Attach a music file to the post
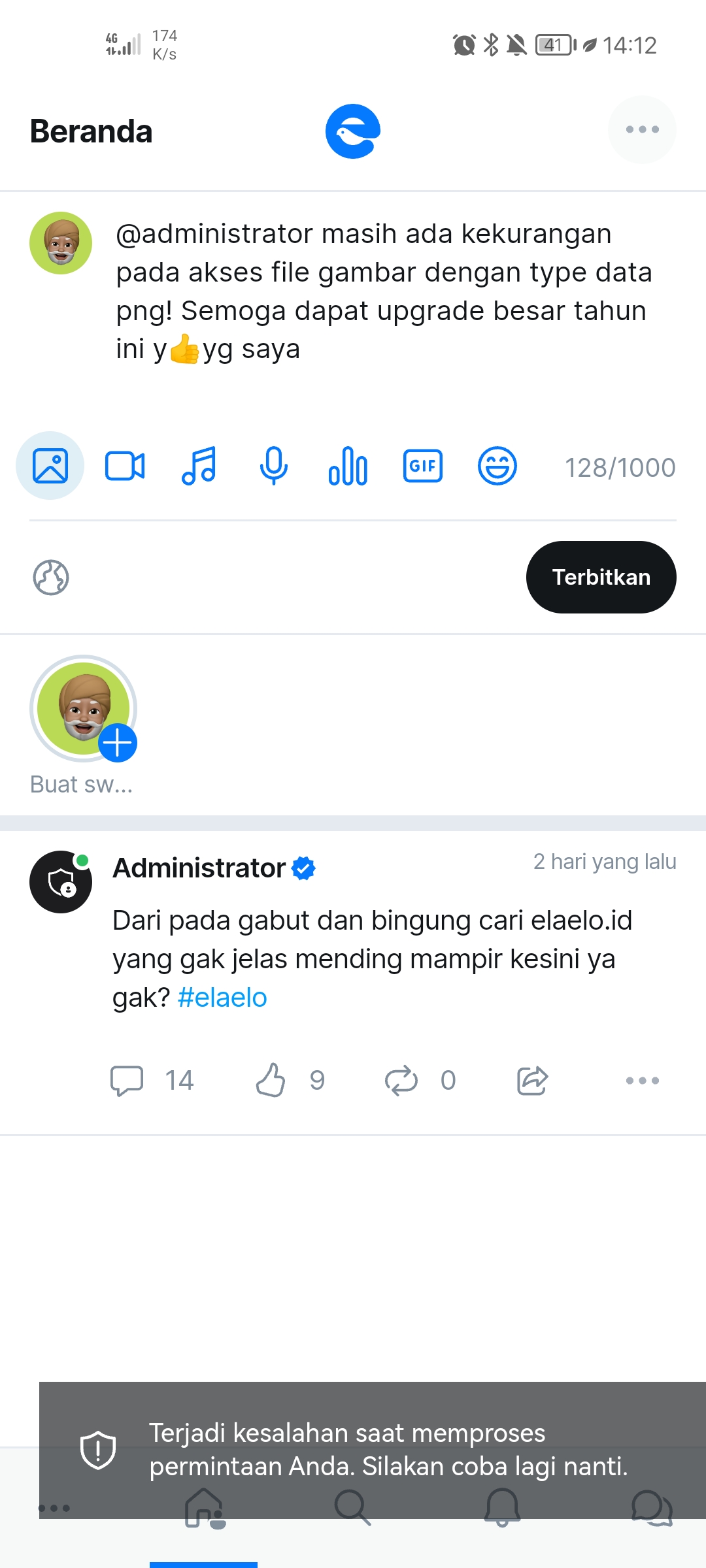Screen dimensions: 706x1568 click(199, 466)
